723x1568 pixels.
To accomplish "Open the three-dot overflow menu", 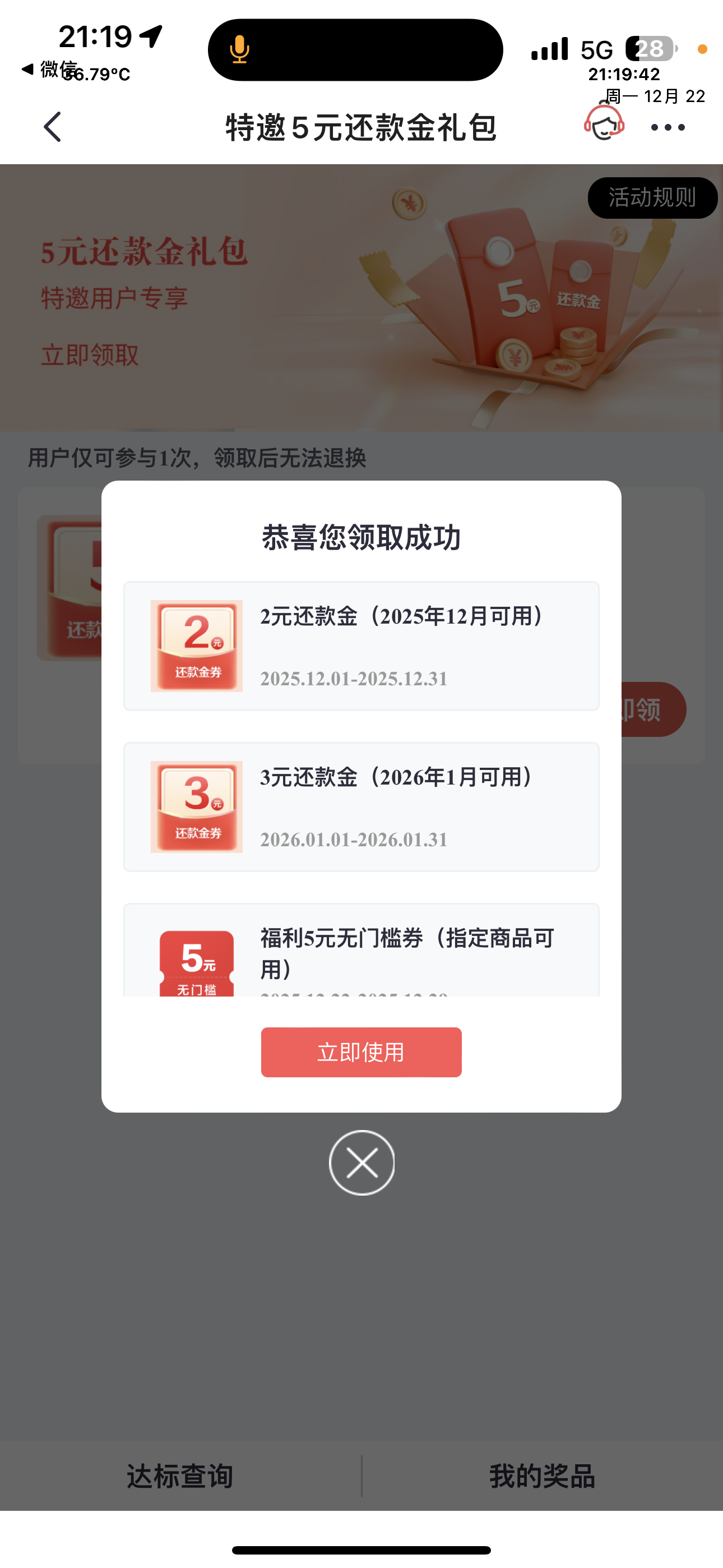I will [668, 127].
